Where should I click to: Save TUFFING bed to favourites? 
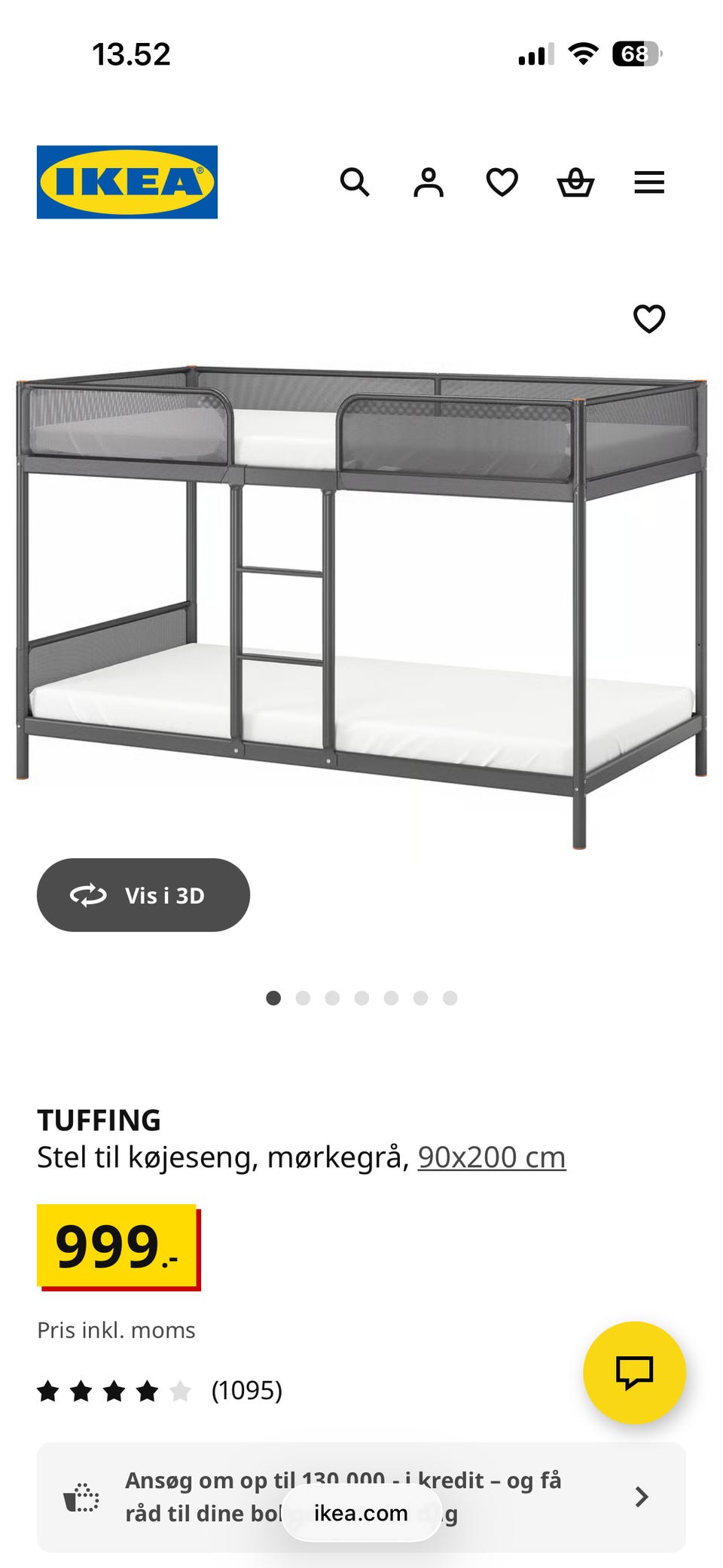point(648,319)
